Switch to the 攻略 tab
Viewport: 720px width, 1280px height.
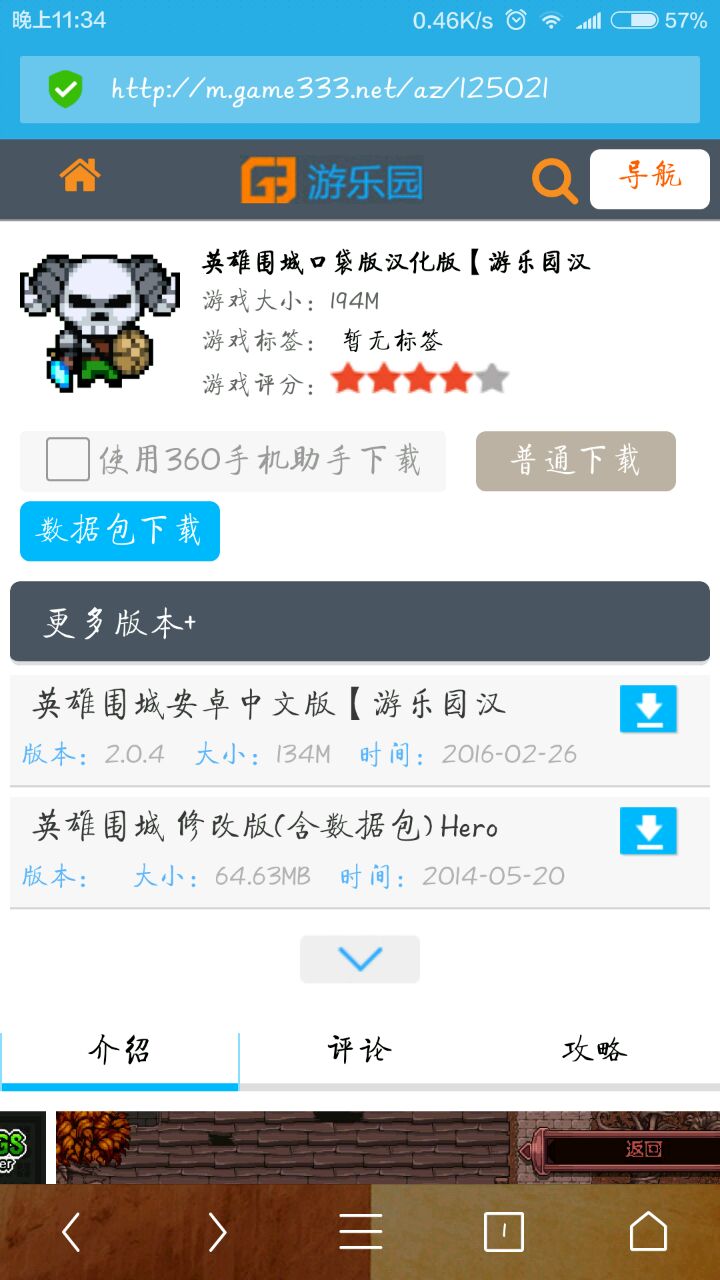point(596,1050)
